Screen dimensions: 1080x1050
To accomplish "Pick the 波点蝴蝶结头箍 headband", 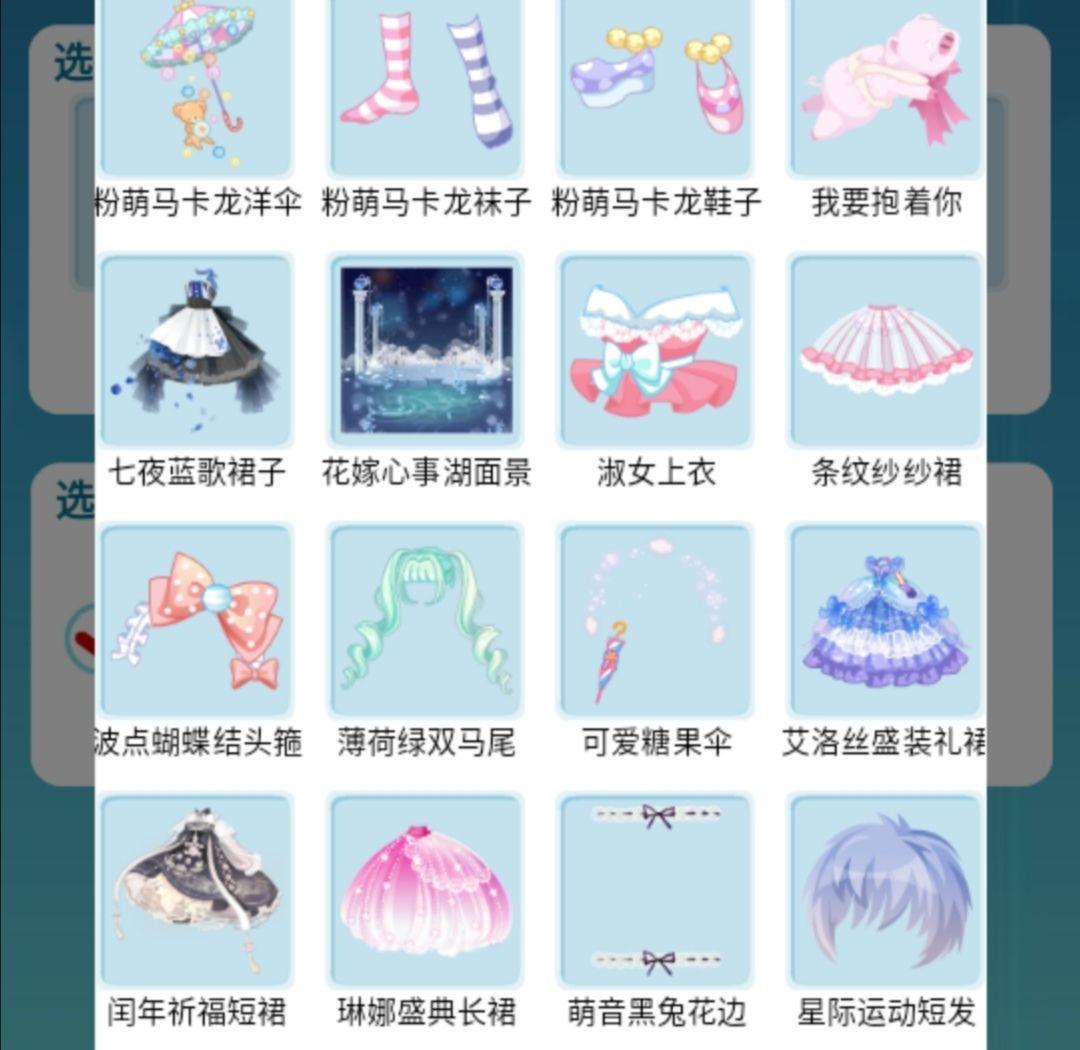I will coord(197,620).
